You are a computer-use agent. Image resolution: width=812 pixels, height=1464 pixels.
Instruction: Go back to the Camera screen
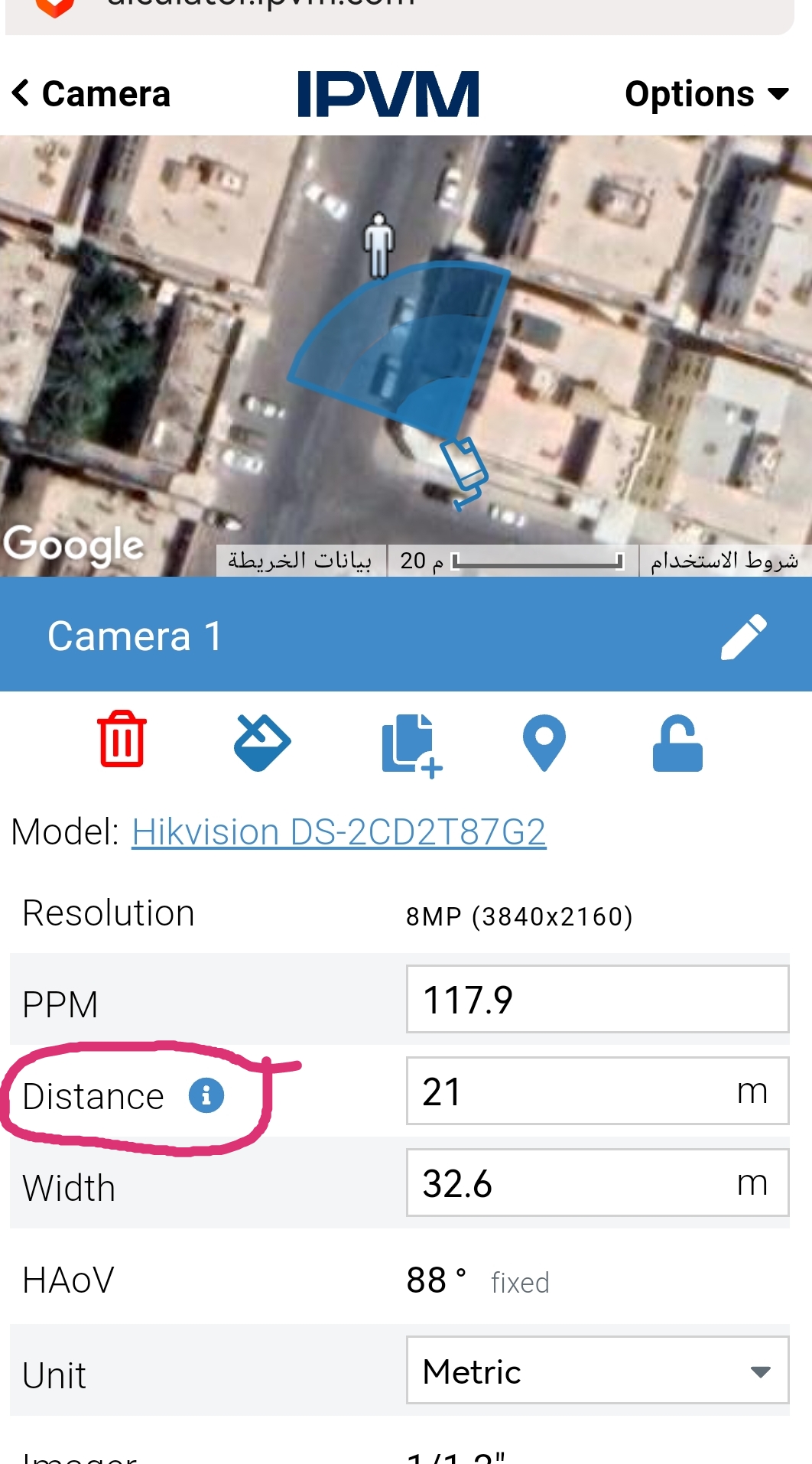pyautogui.click(x=91, y=94)
